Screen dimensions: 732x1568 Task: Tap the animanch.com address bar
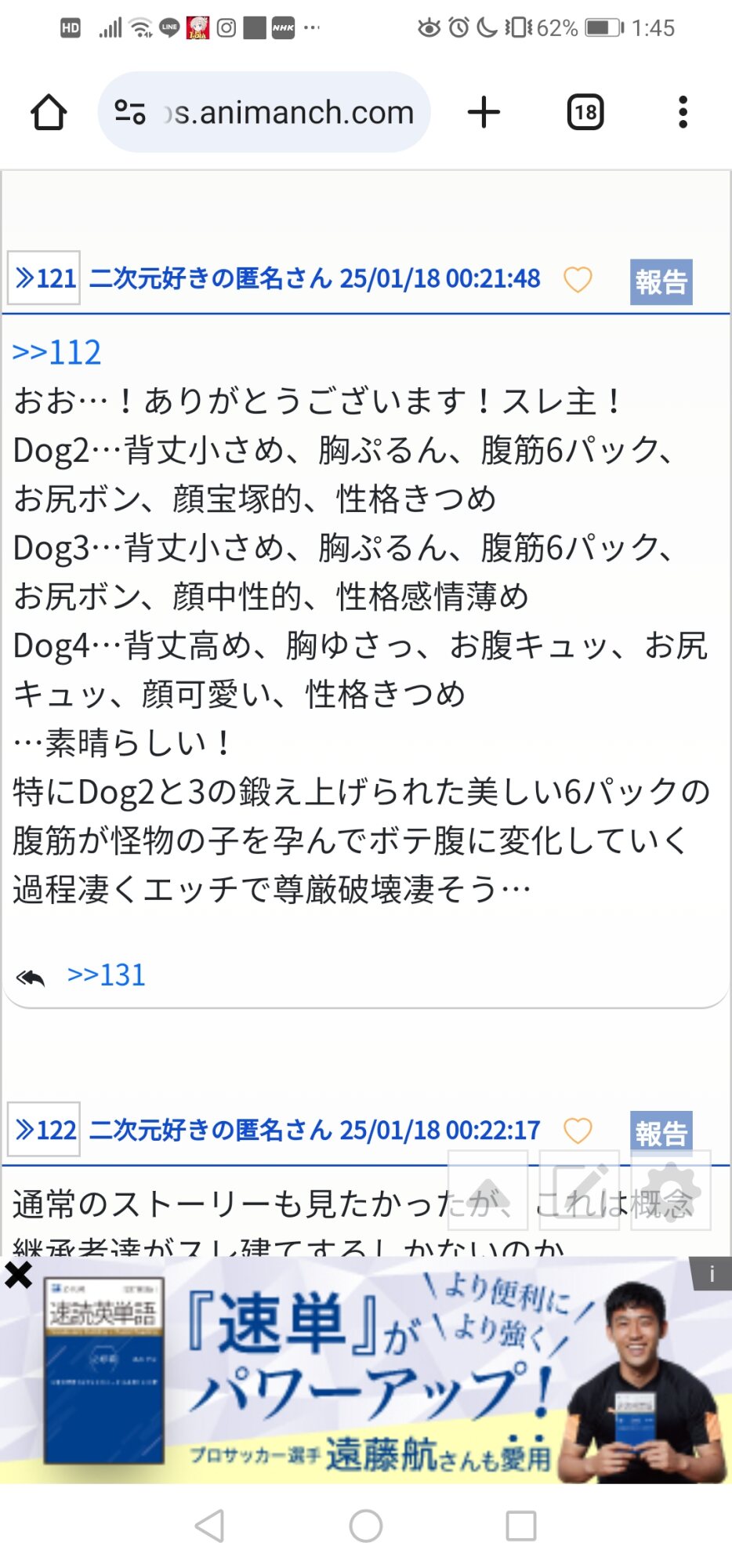(x=266, y=112)
